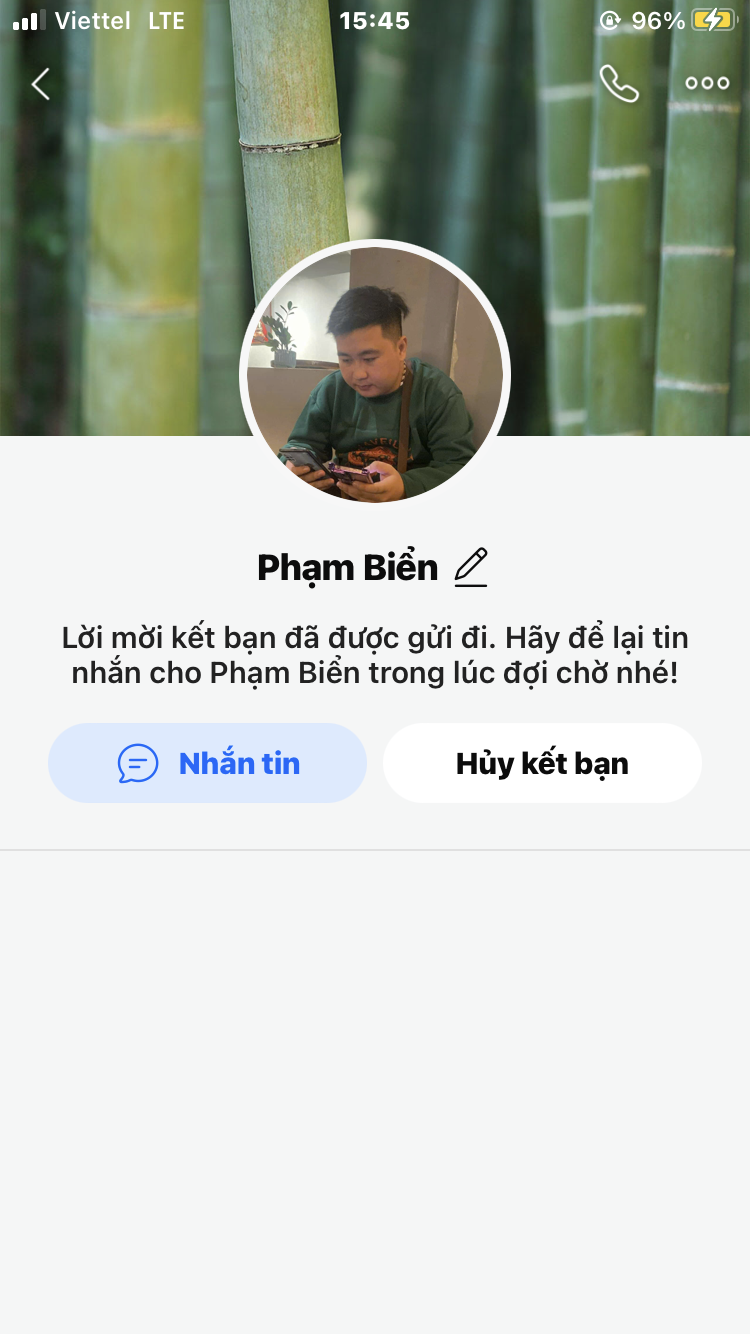This screenshot has width=750, height=1334.
Task: Tap the Nhắn tin button
Action: tap(208, 763)
